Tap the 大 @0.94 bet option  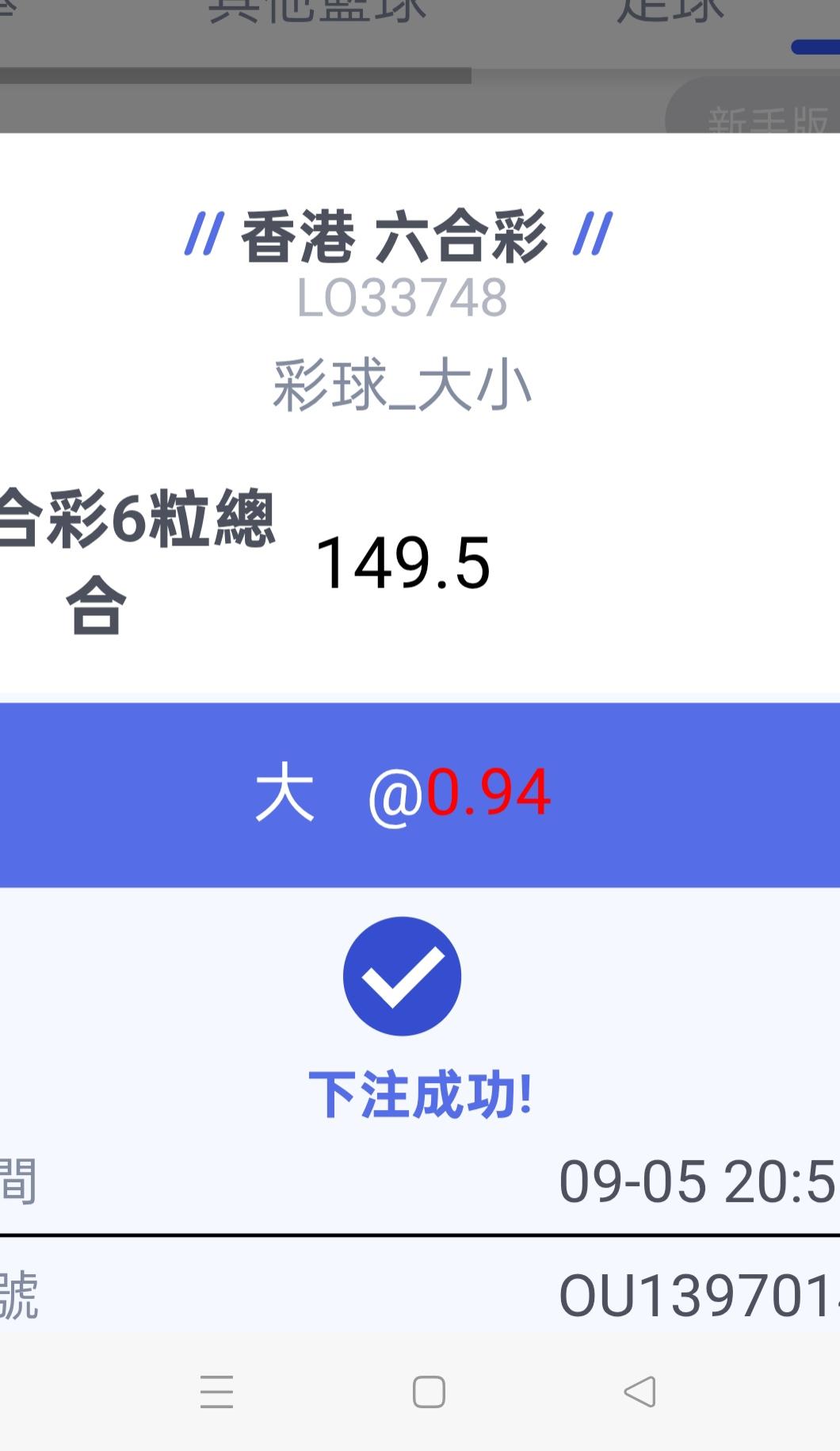pyautogui.click(x=420, y=794)
